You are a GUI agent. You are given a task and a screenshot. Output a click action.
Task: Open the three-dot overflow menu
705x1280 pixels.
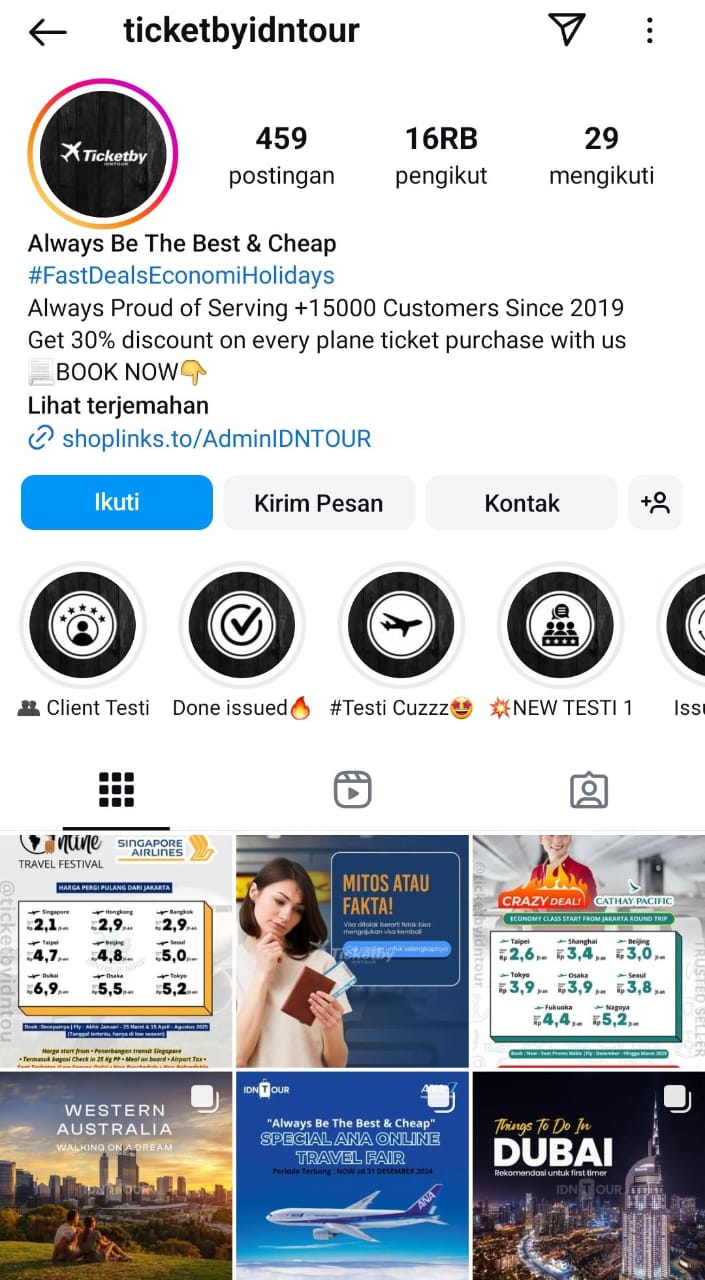[650, 30]
